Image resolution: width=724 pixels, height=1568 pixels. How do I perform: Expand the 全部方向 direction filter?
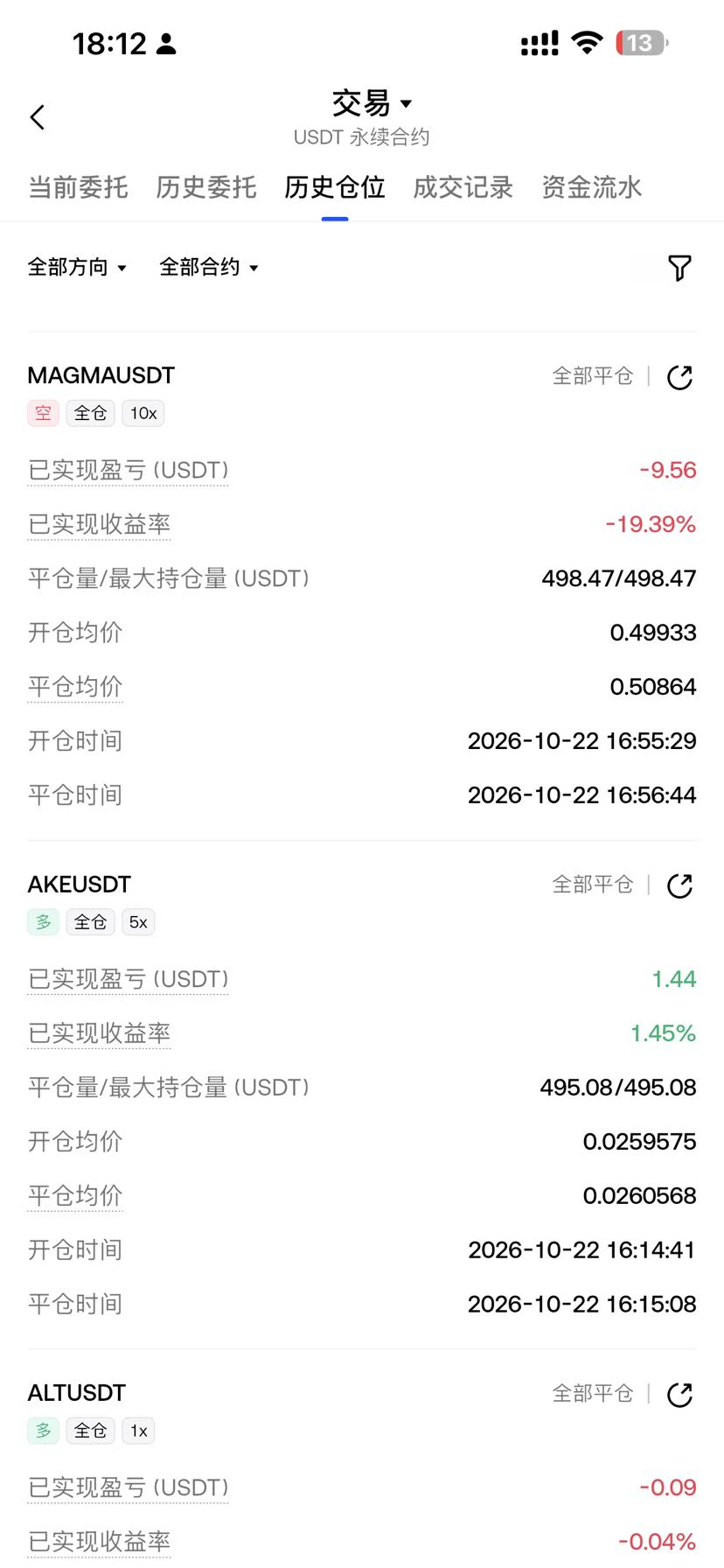[77, 267]
